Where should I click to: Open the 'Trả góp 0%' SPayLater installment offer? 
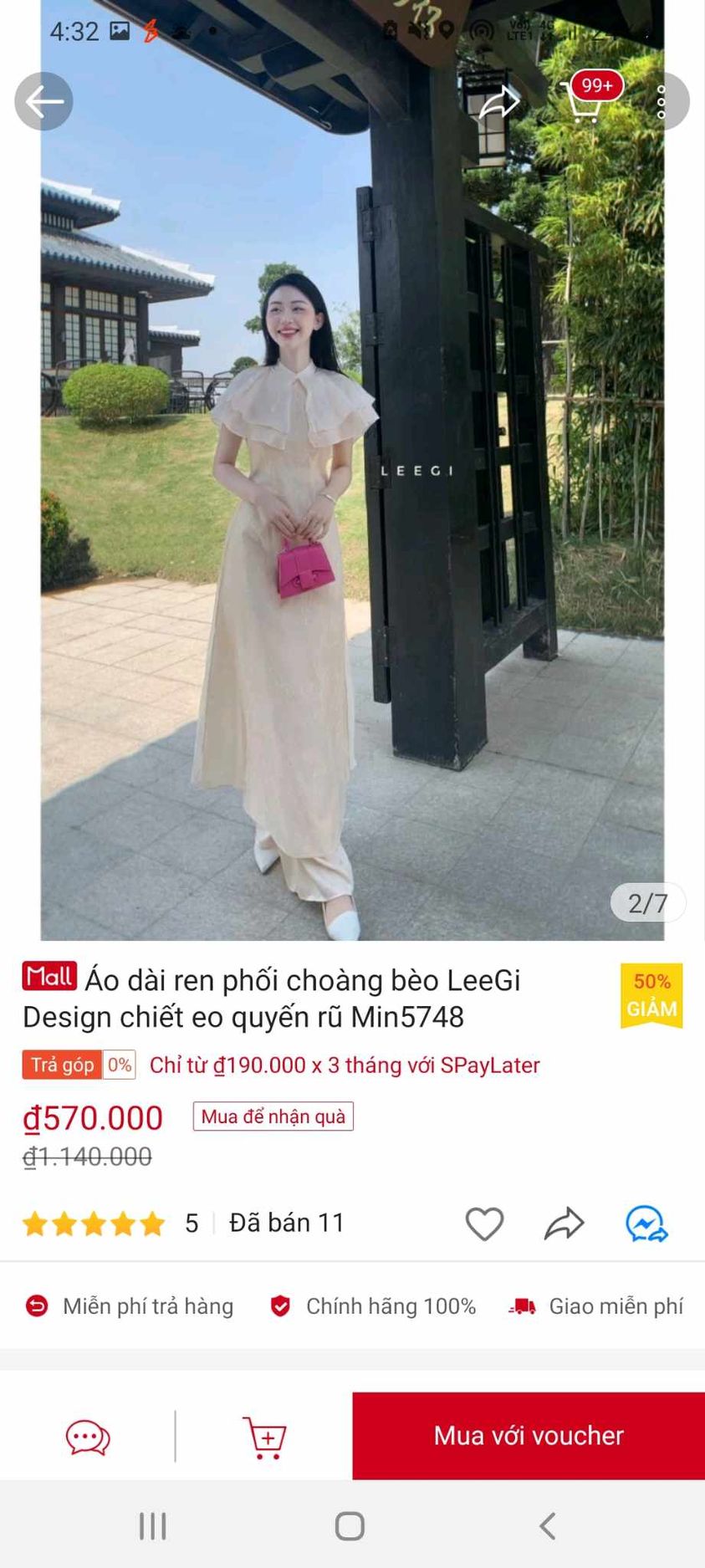(281, 1065)
